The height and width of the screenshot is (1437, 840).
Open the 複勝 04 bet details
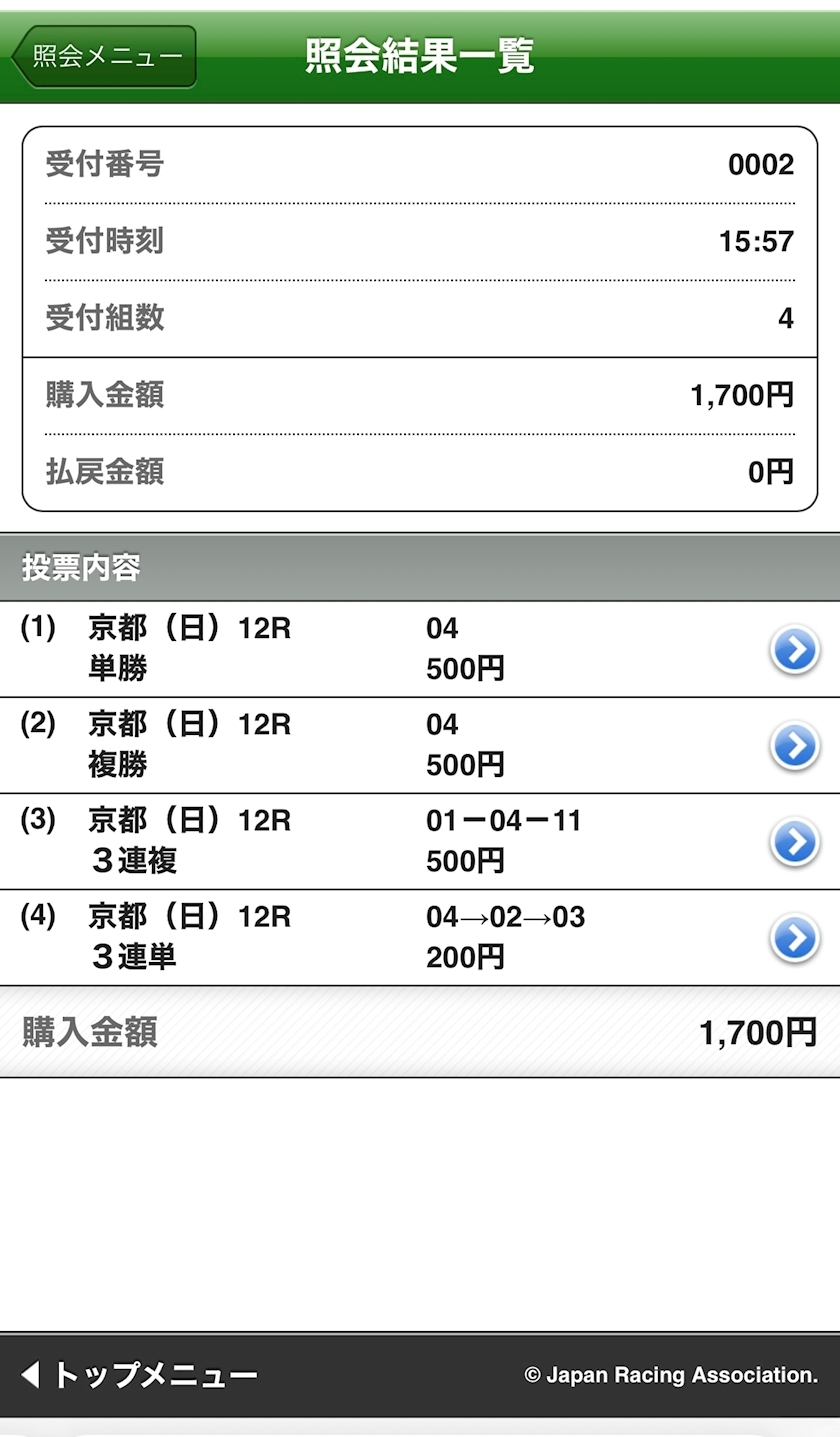(795, 747)
